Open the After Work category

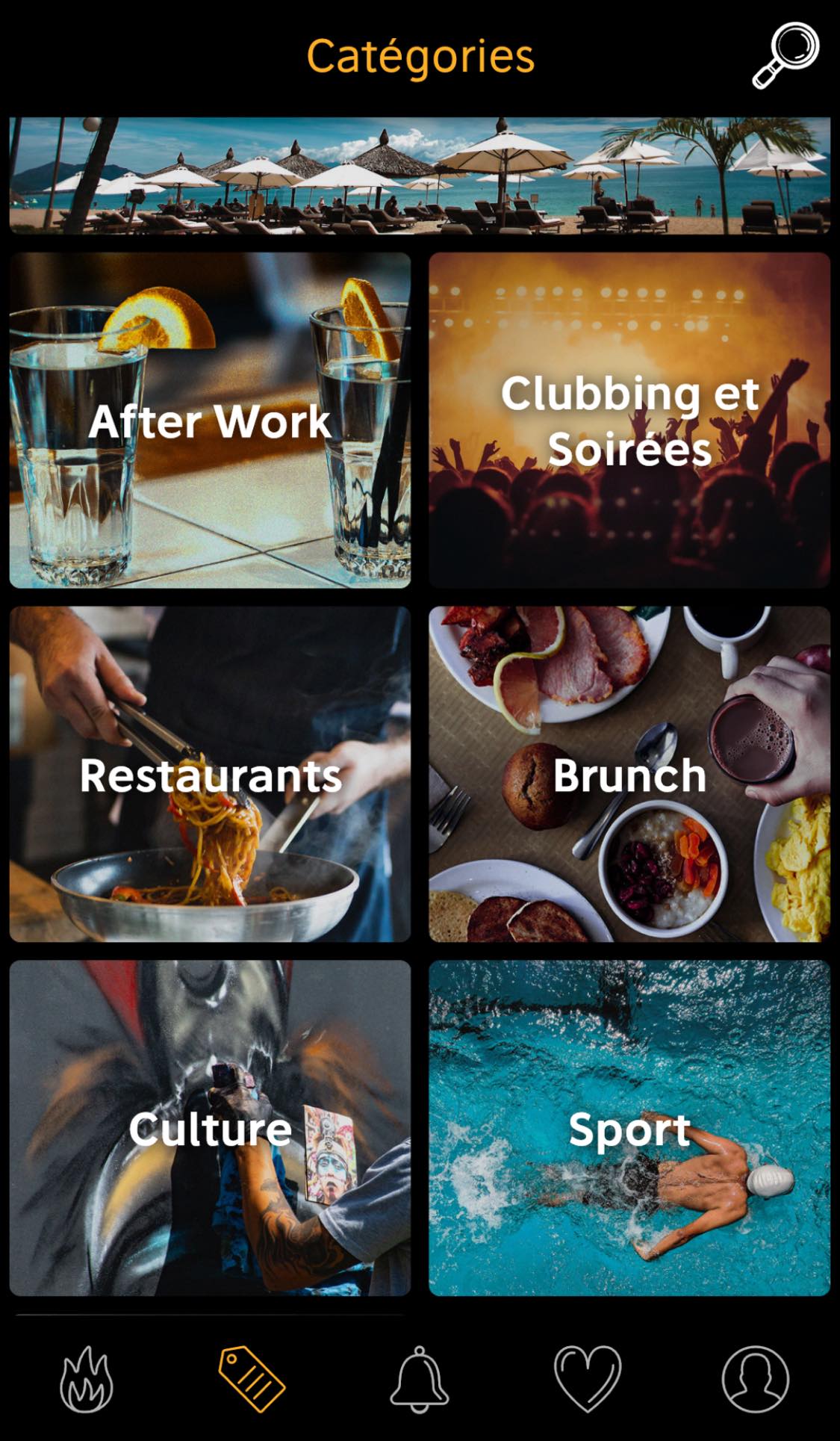point(210,421)
